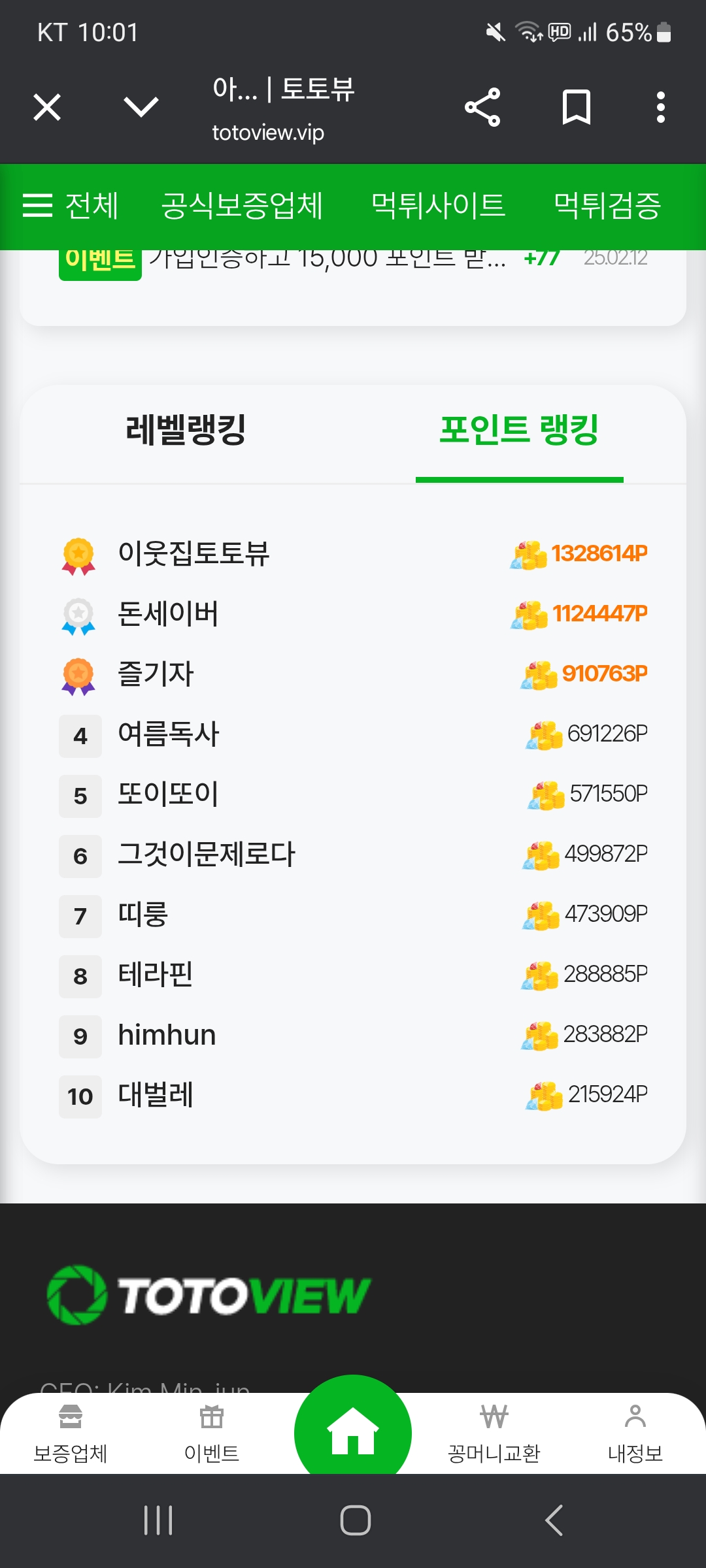Select the 포인트 랭킹 tab

[x=519, y=430]
